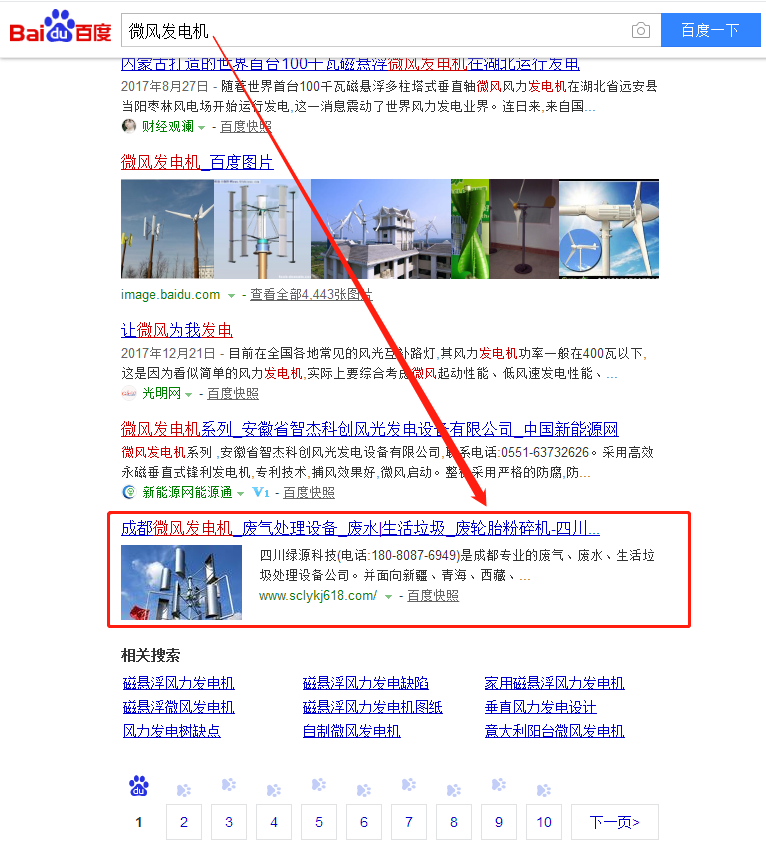The height and width of the screenshot is (866, 766).
Task: View 百度快照 for 光明网 result
Action: tap(233, 394)
